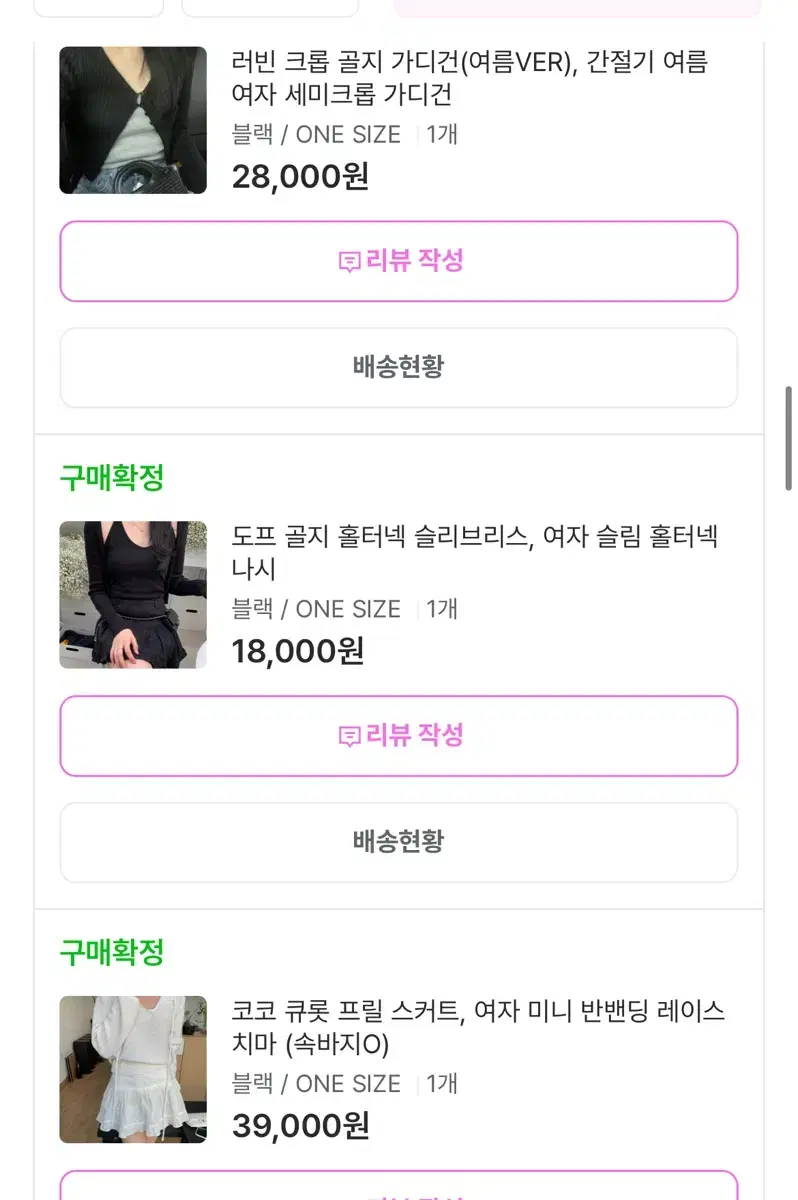Check delivery status of the halter-neck sleeveless order

(399, 842)
